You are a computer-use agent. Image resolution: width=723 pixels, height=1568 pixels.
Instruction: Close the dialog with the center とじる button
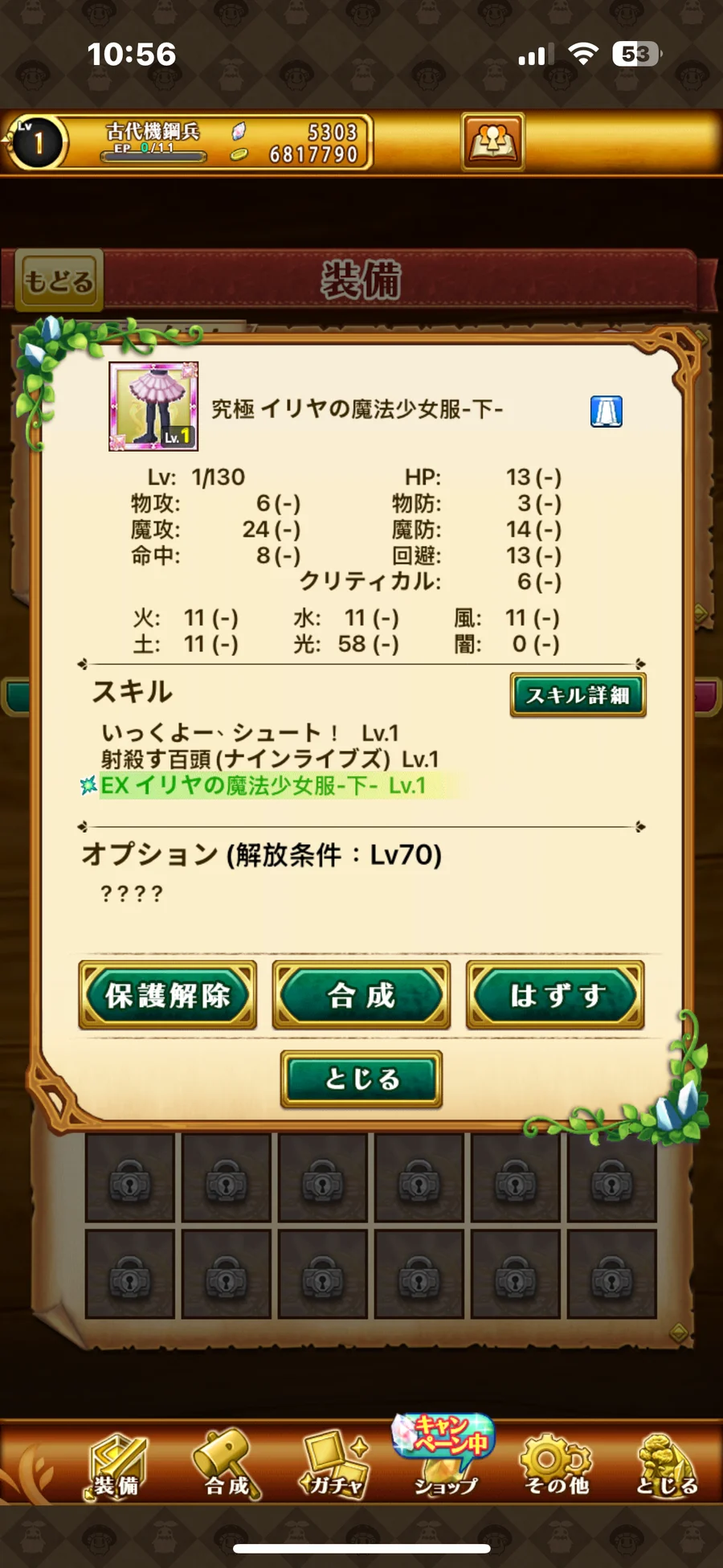coord(361,1079)
